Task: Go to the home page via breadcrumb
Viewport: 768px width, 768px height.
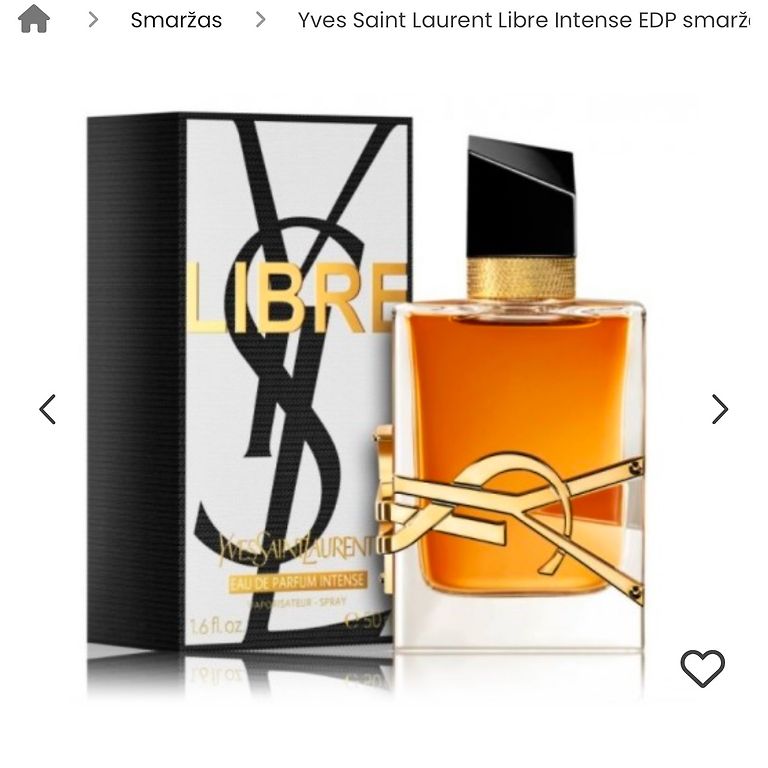Action: [x=34, y=19]
